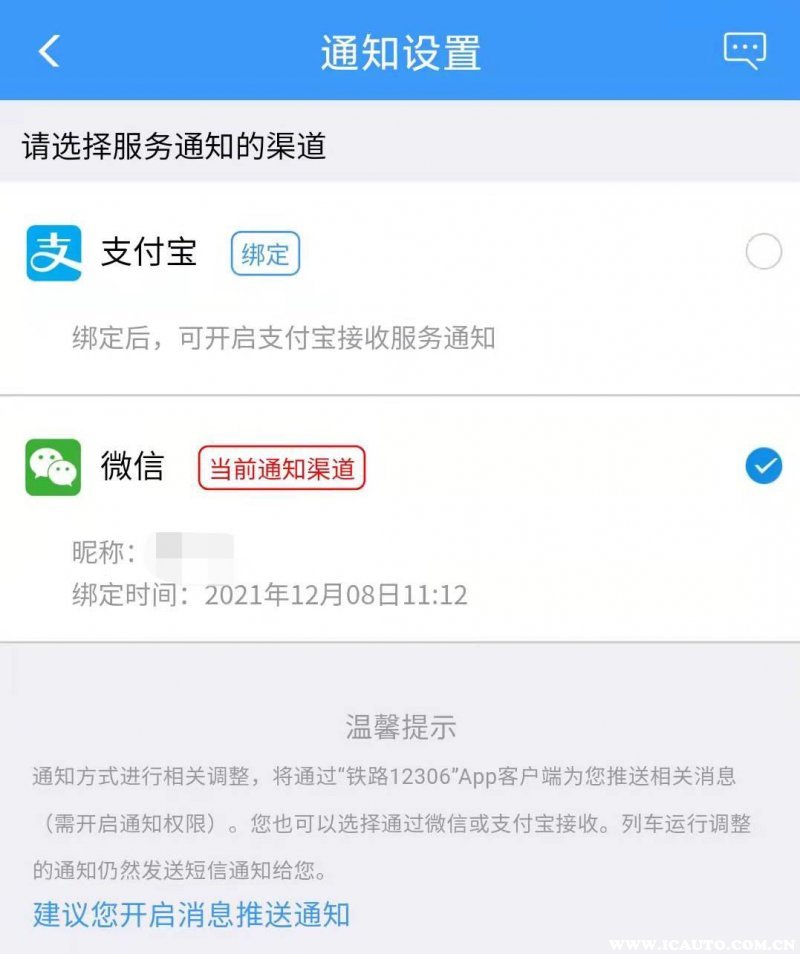Tap the 绑定 button beside 支付宝
This screenshot has height=954, width=800.
pos(265,254)
